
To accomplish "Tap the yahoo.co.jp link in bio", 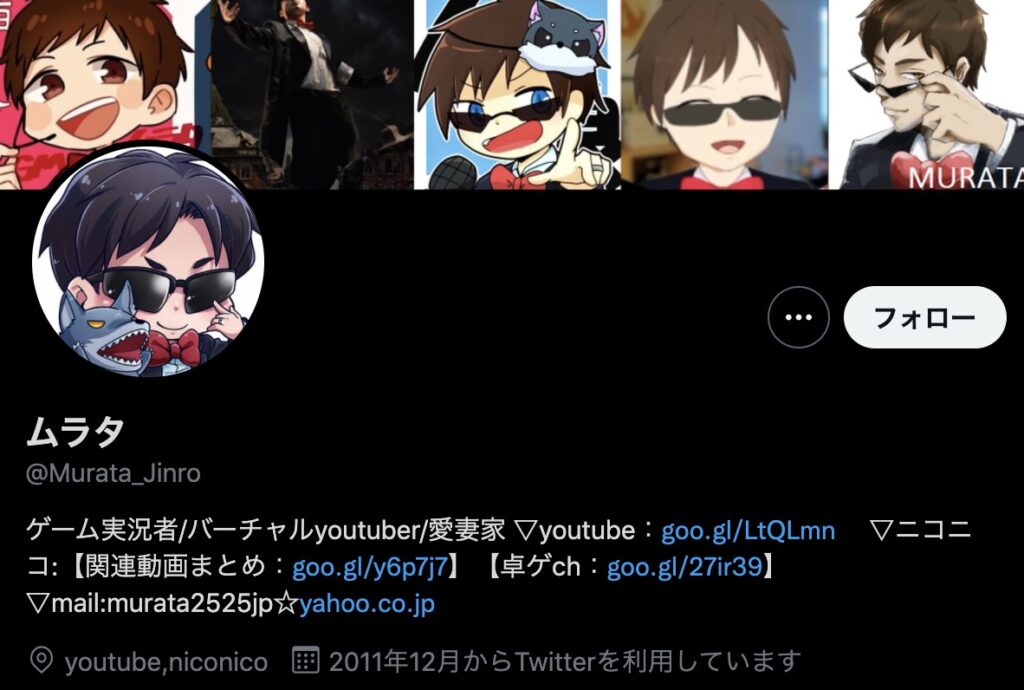I will click(366, 604).
